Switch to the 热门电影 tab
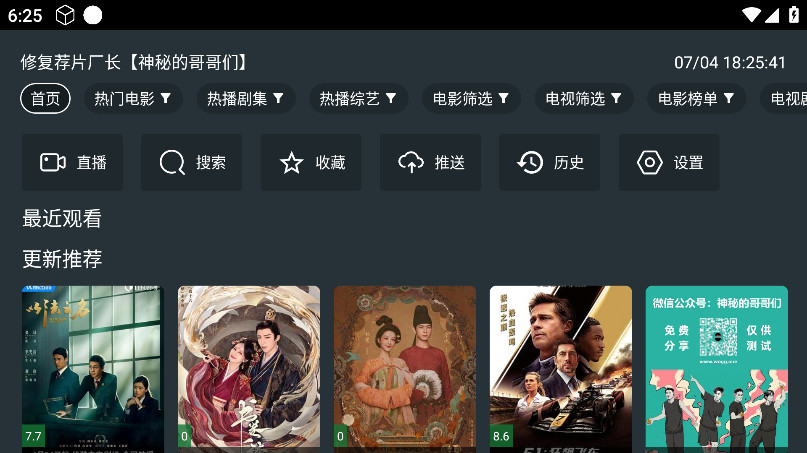This screenshot has height=453, width=807. coord(133,98)
